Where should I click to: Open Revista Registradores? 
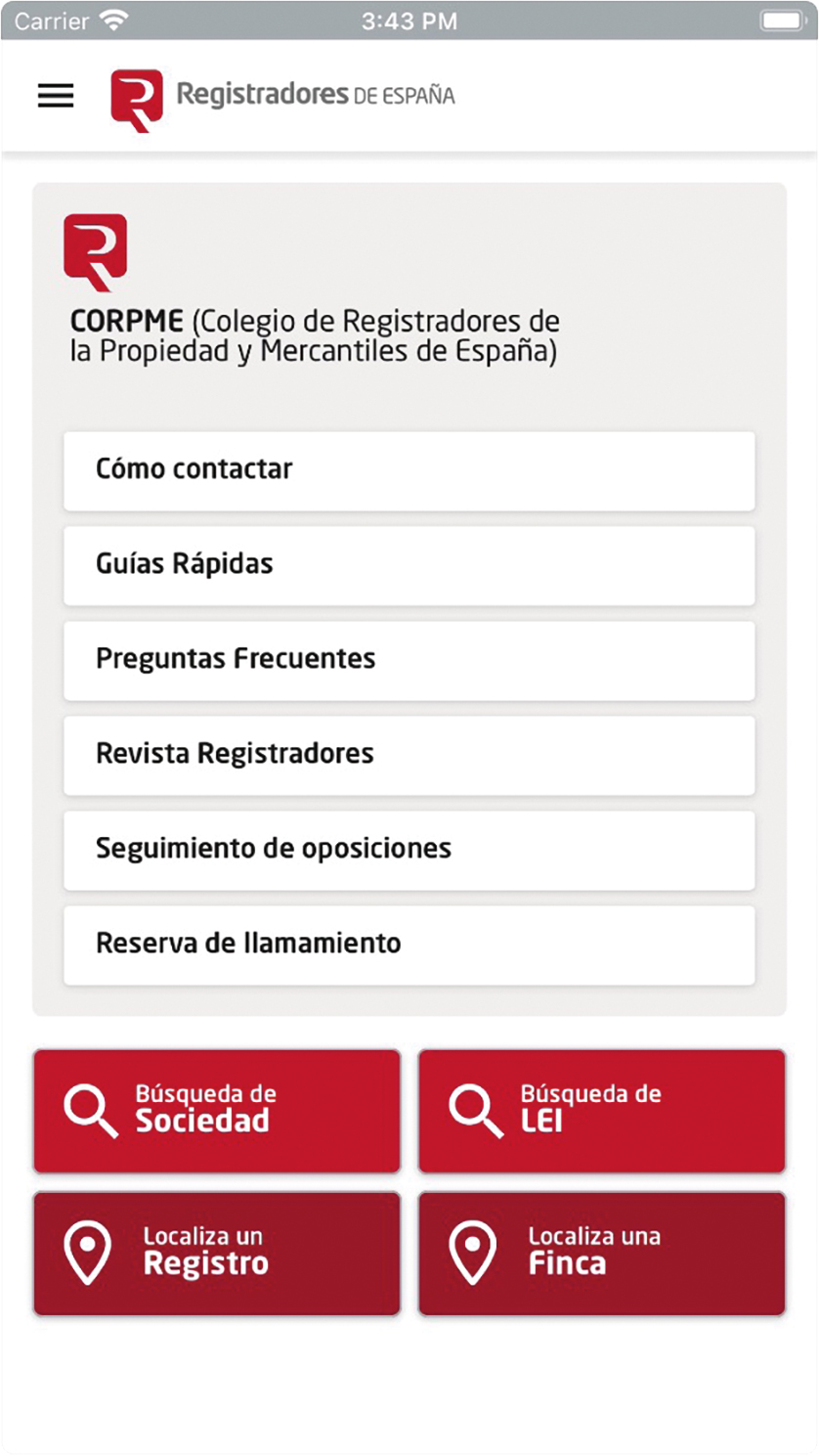pyautogui.click(x=409, y=755)
